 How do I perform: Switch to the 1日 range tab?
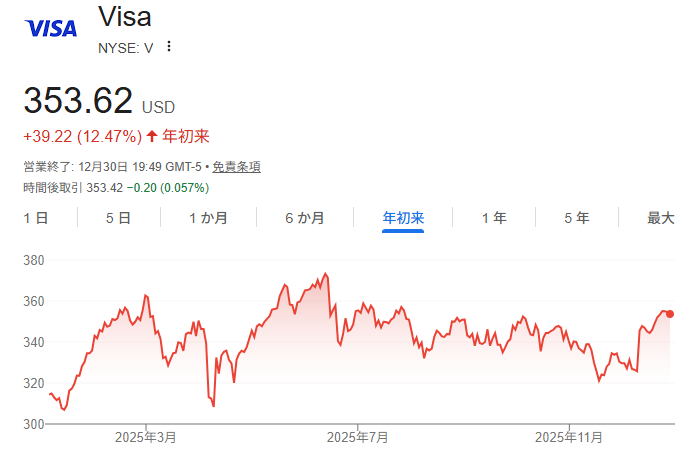tap(35, 218)
